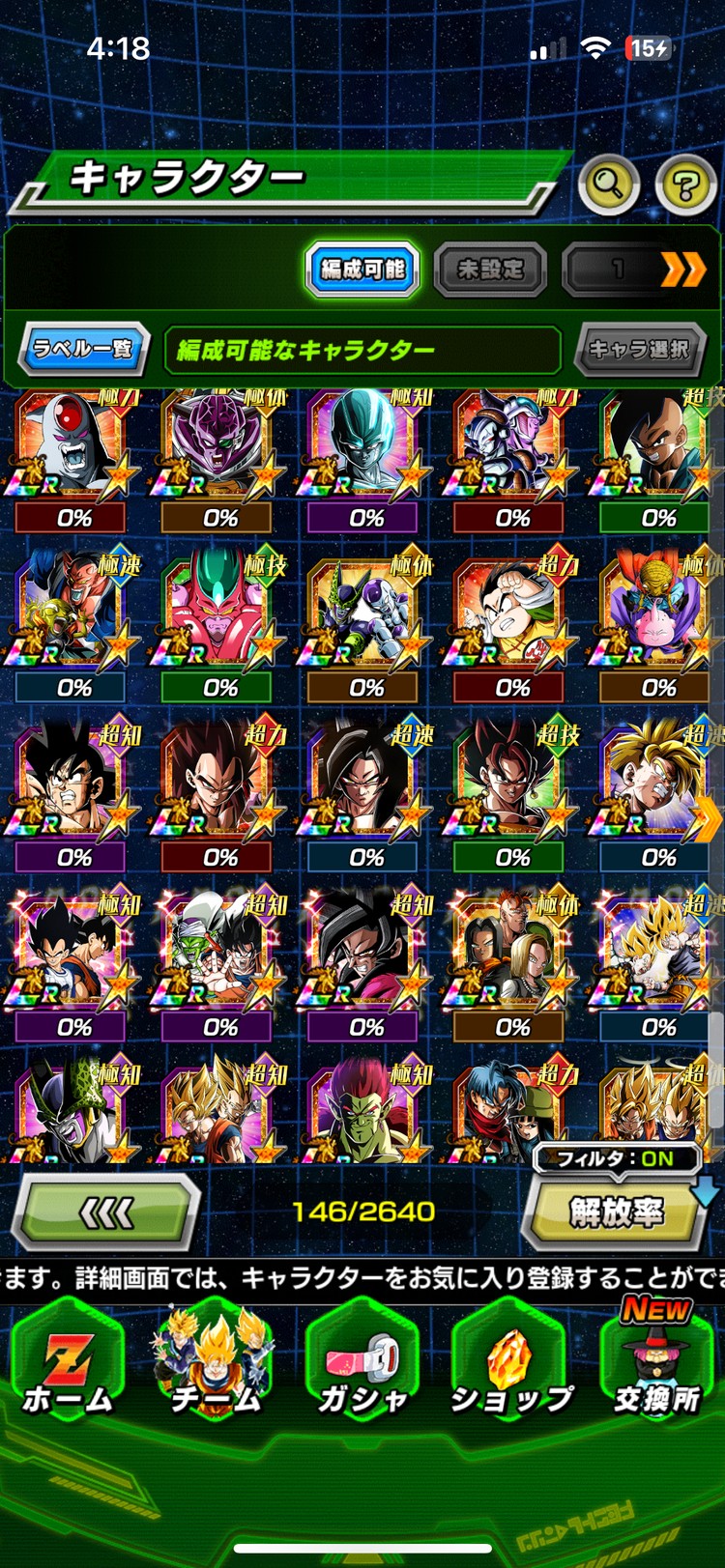Screen dimensions: 725x1568
Task: Tap the 解放率 button
Action: click(x=615, y=1212)
